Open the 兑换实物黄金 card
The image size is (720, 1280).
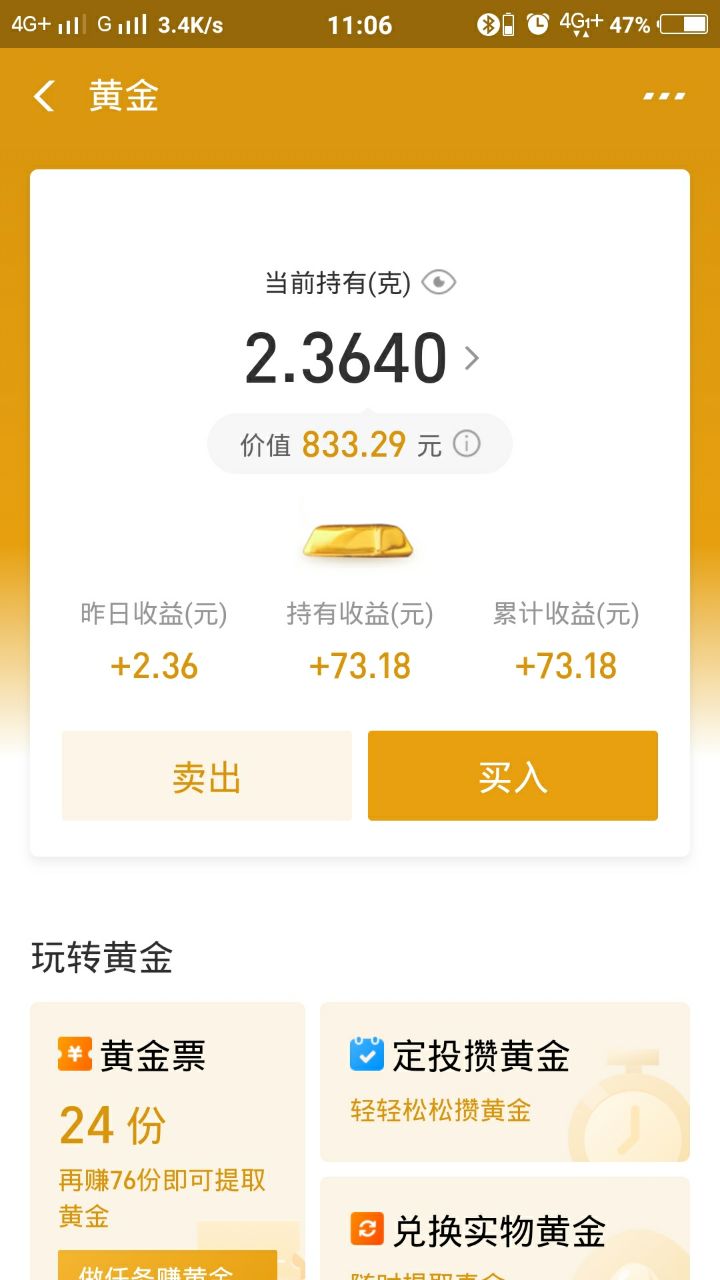click(505, 1232)
